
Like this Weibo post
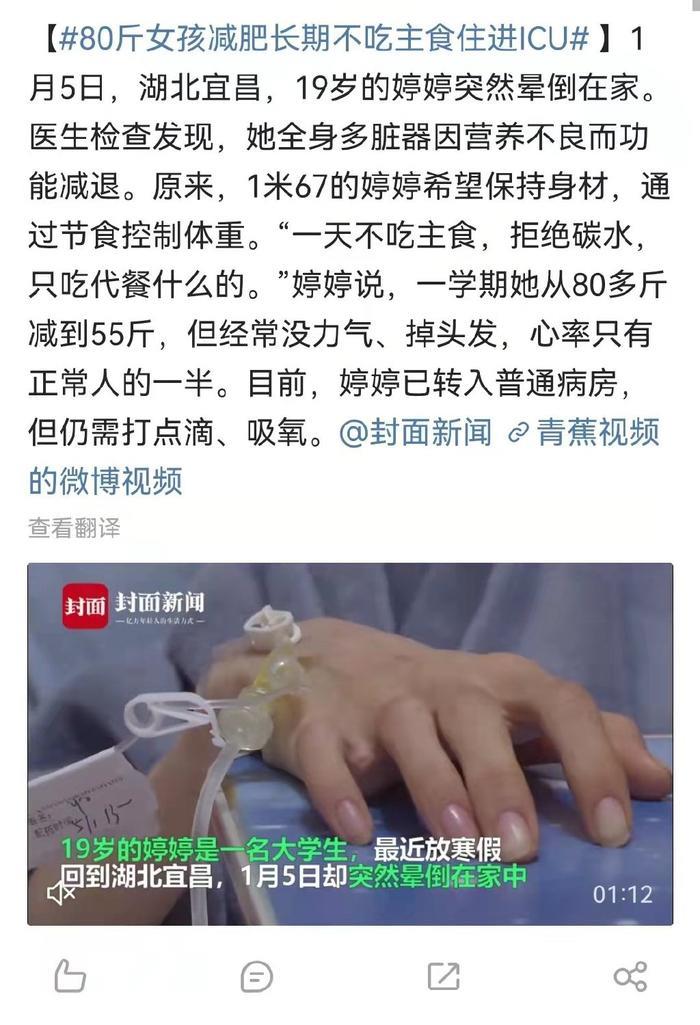pyautogui.click(x=70, y=976)
